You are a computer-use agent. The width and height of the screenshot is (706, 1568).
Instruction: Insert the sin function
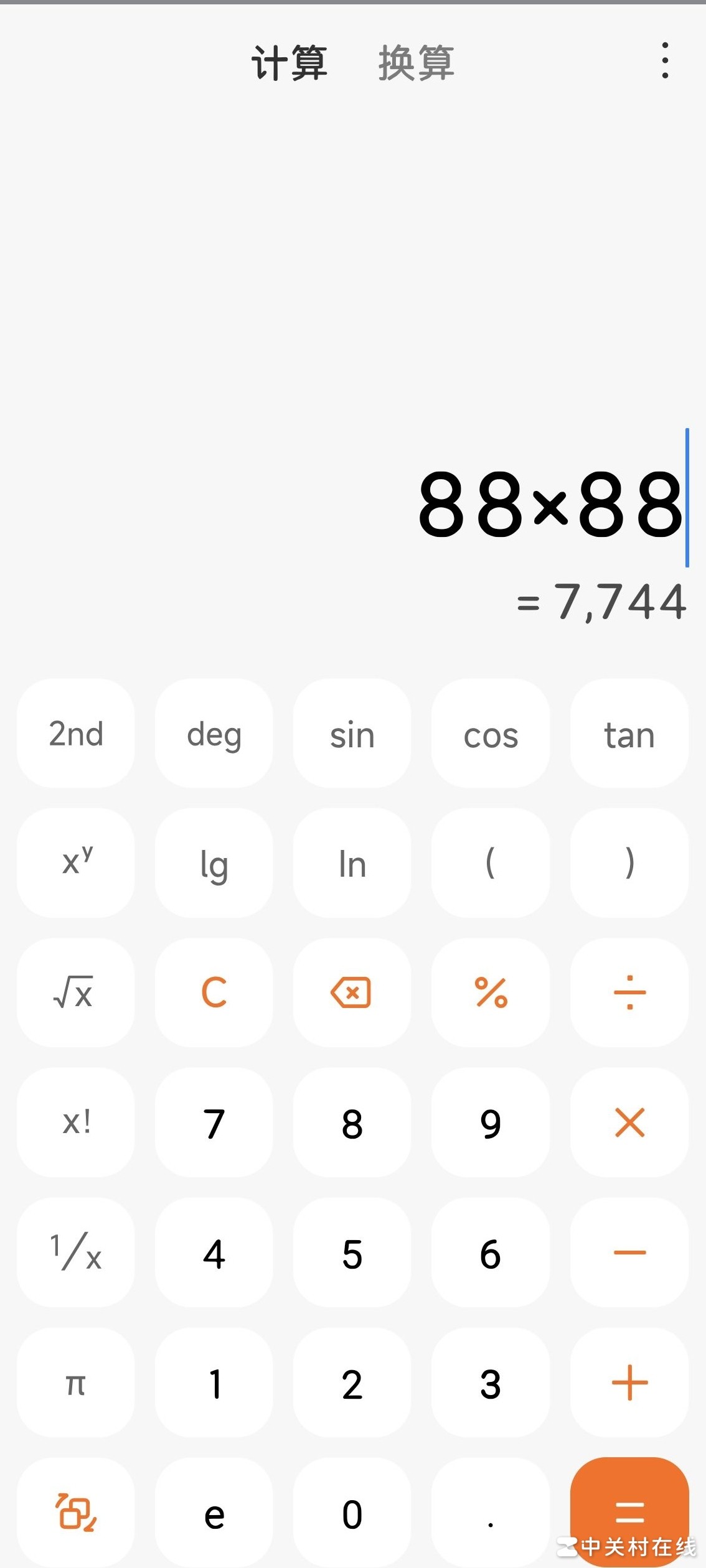tap(352, 734)
